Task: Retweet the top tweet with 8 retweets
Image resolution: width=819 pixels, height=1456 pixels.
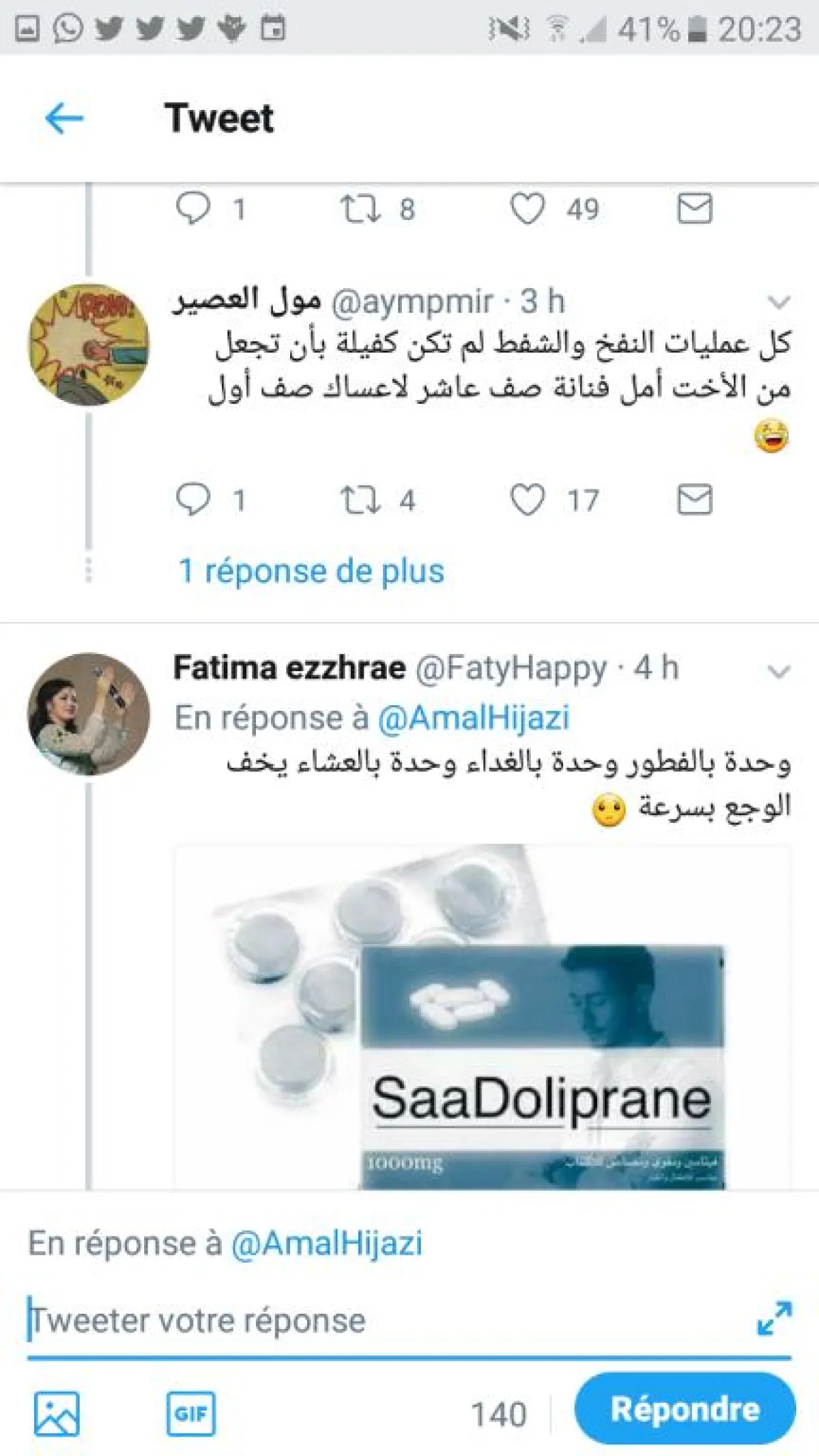Action: 360,209
